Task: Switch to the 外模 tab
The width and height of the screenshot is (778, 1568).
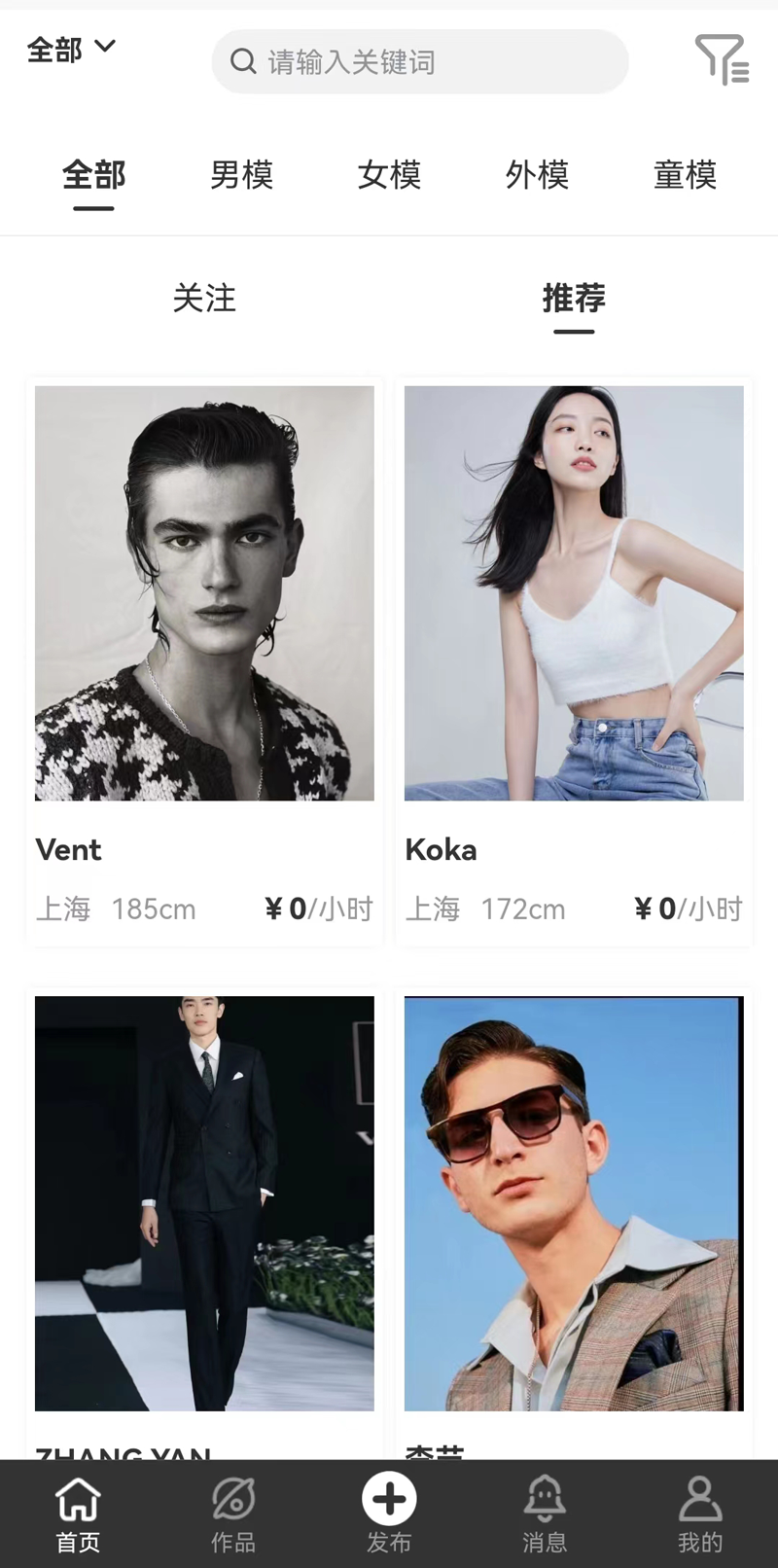Action: pyautogui.click(x=537, y=175)
